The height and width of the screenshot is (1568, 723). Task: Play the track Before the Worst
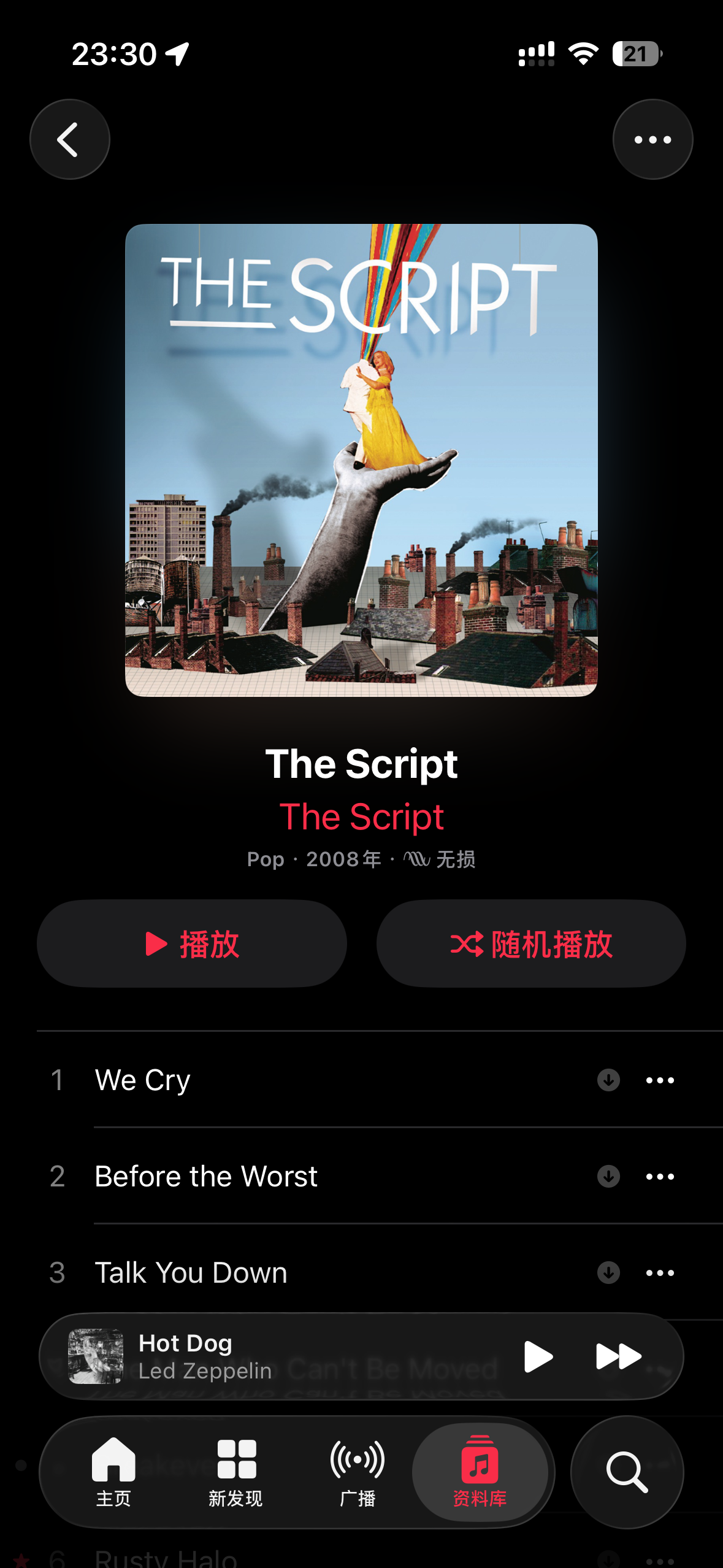[206, 1176]
